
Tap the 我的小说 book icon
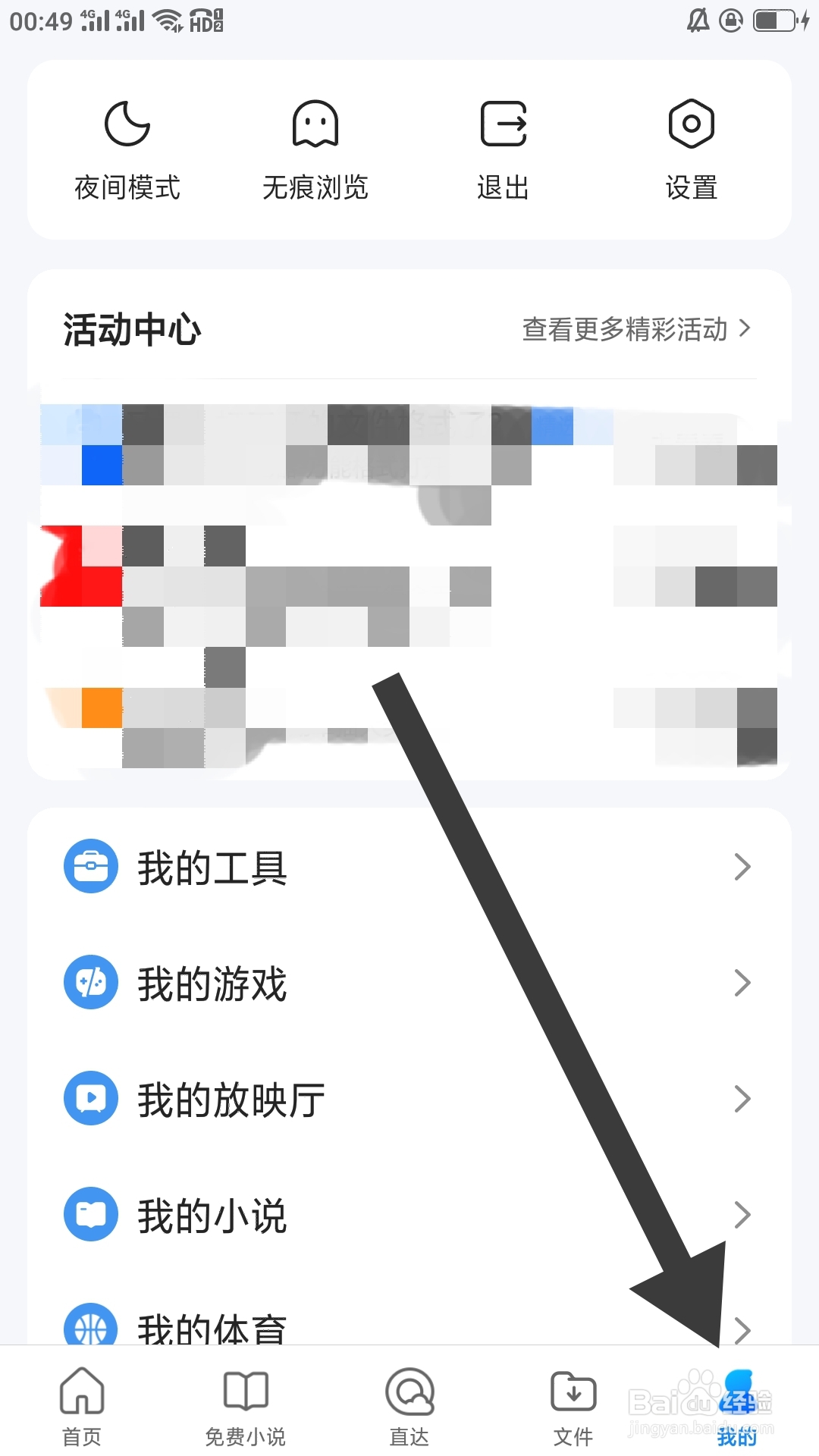click(x=90, y=1213)
